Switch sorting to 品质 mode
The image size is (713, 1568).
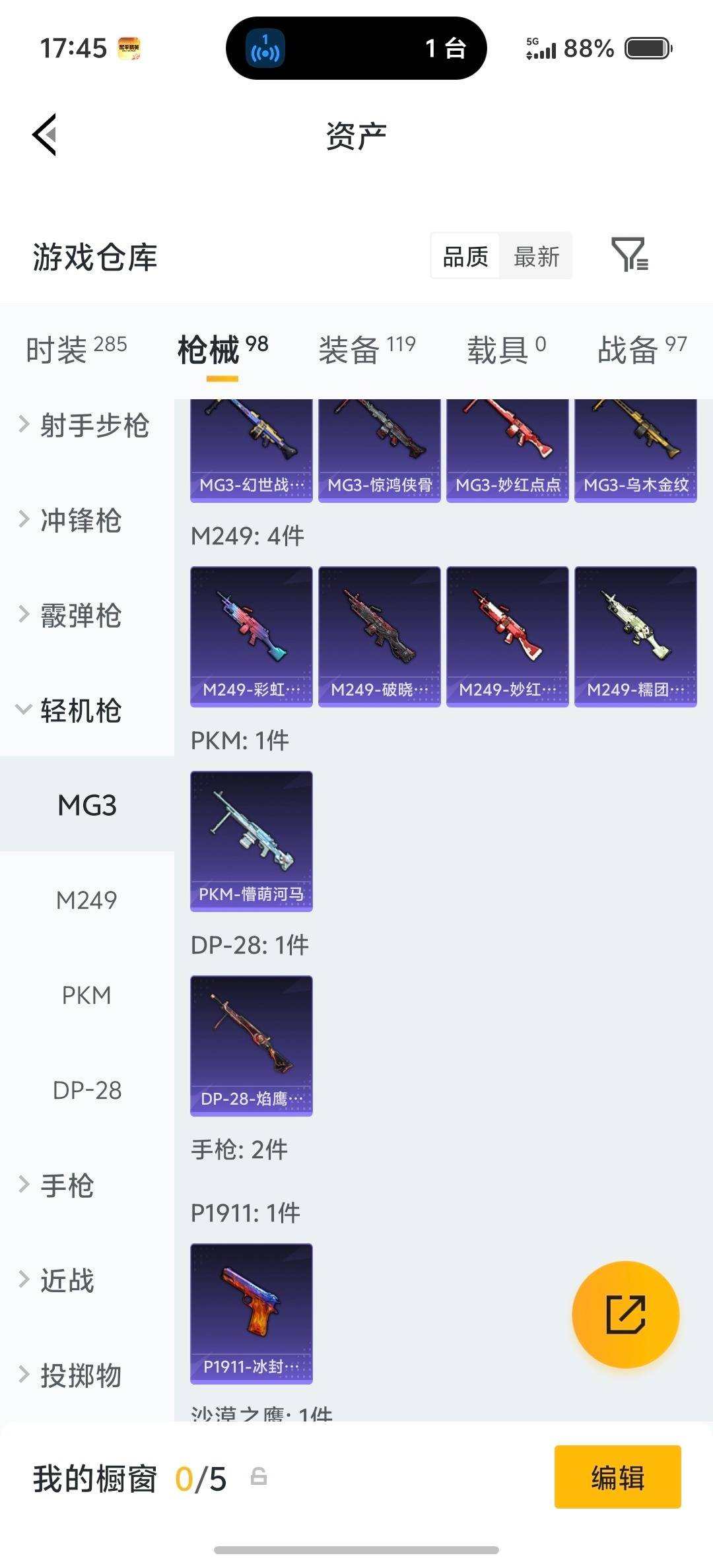coord(464,256)
